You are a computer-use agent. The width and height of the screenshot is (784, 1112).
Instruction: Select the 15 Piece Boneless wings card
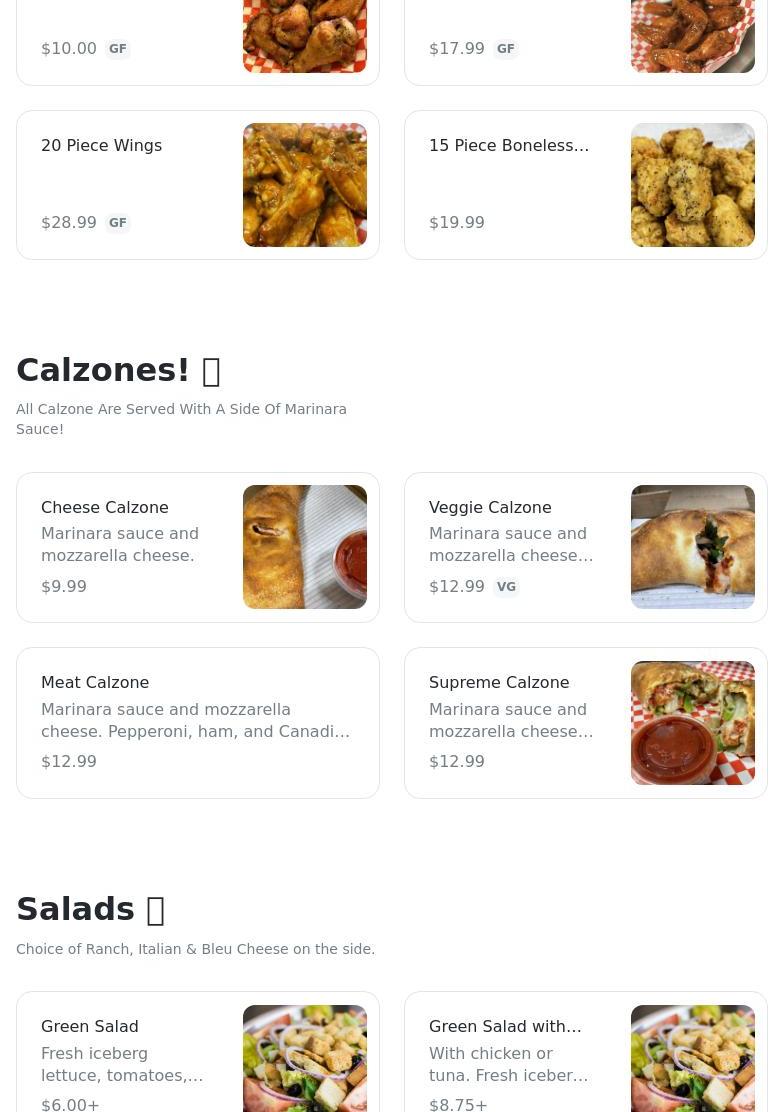coord(586,185)
